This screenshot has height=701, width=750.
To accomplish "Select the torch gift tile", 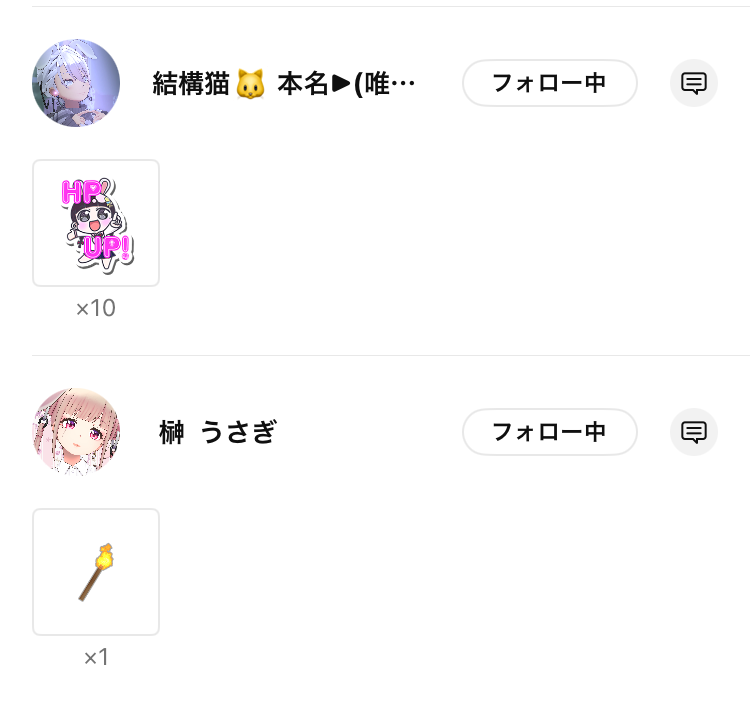I will click(x=96, y=572).
